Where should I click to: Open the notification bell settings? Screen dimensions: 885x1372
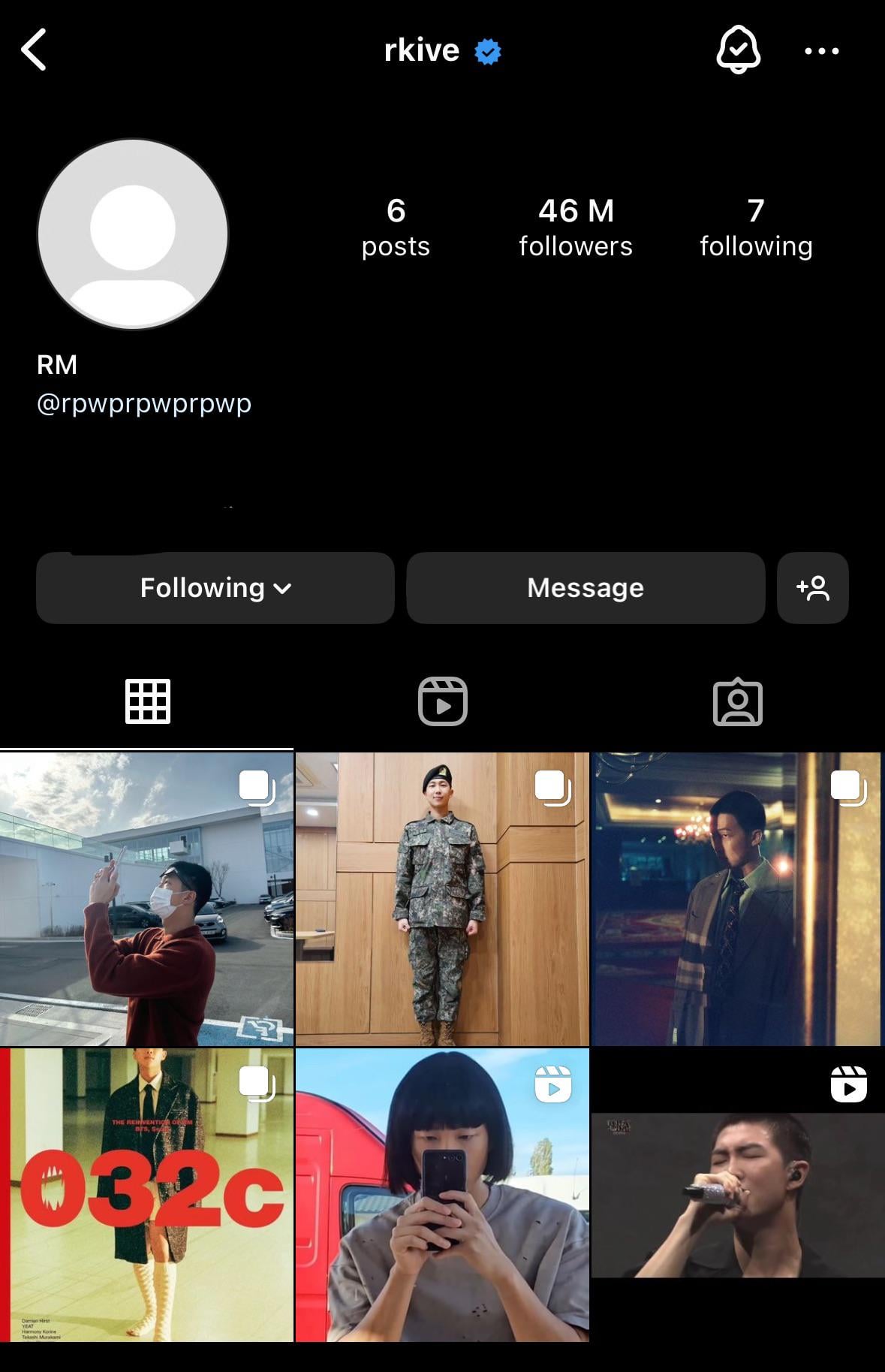click(738, 50)
